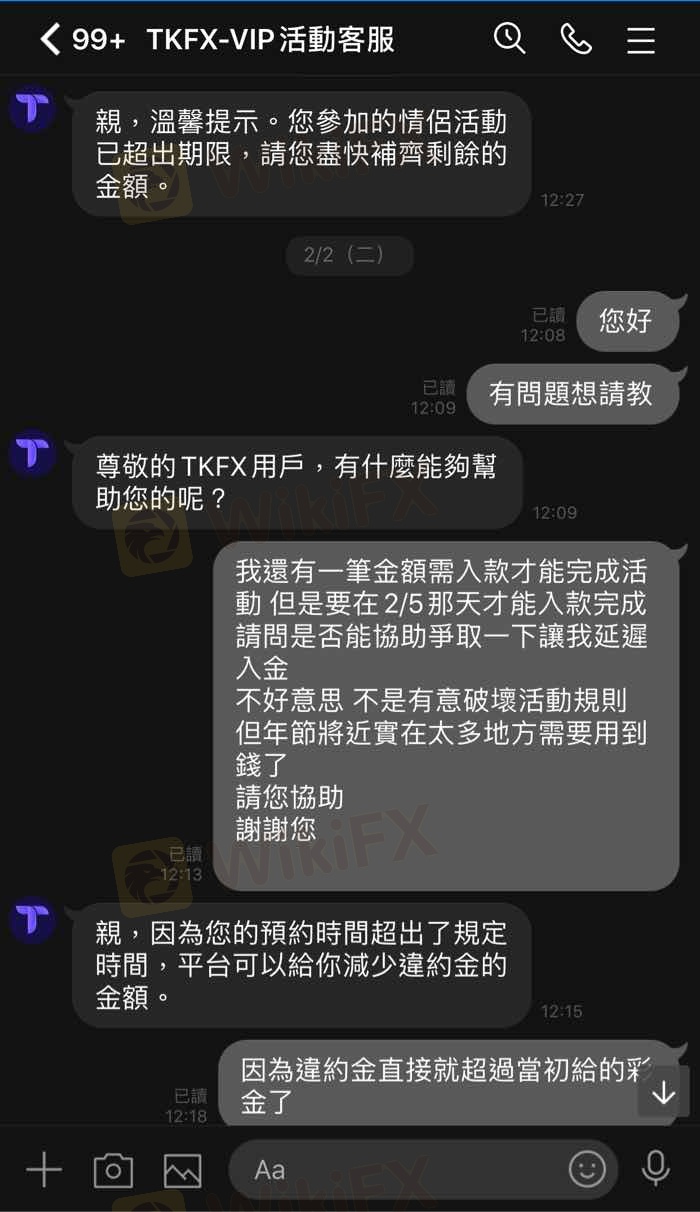The width and height of the screenshot is (700, 1212).
Task: Open the plus attachment options
Action: 43,1169
